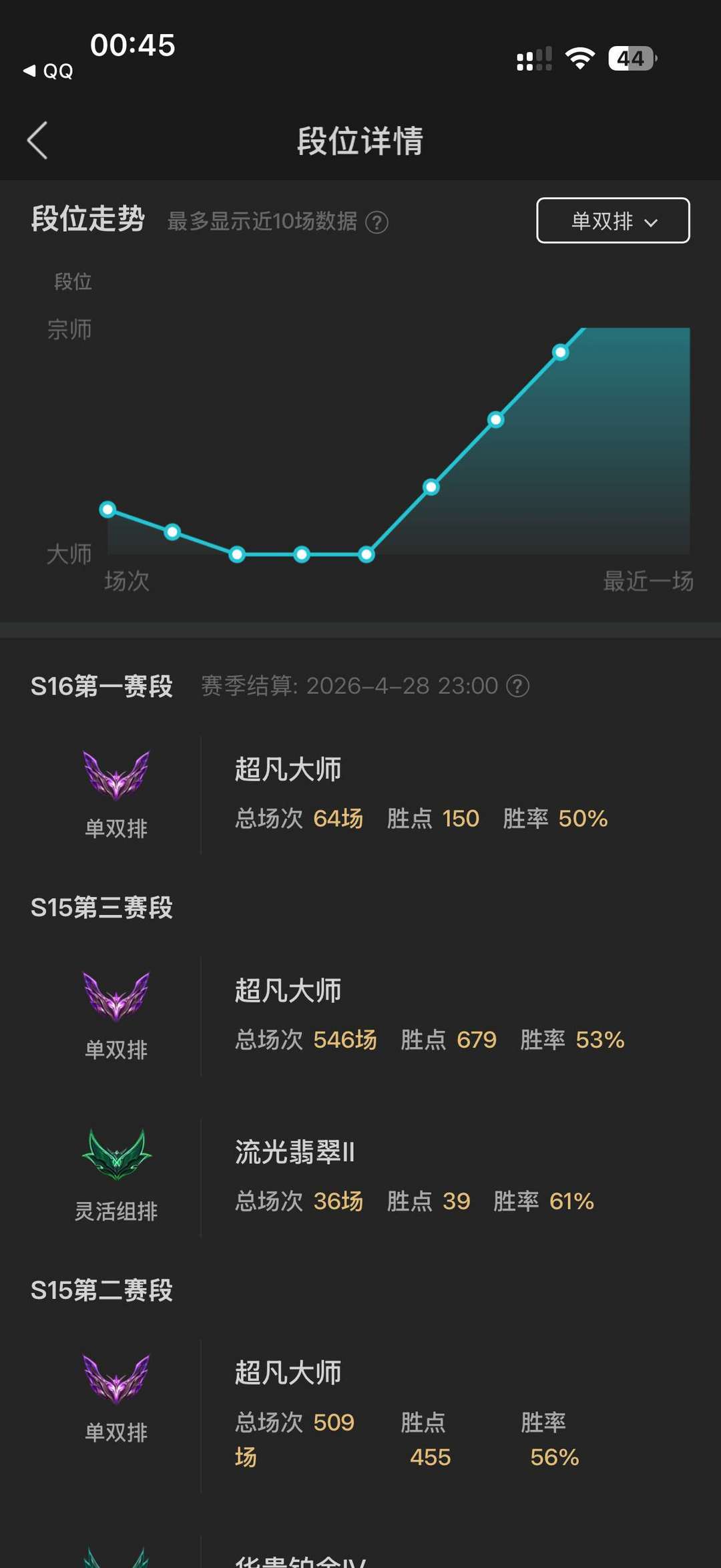Expand the chevron next to 单双排
The width and height of the screenshot is (721, 1568).
pyautogui.click(x=651, y=224)
